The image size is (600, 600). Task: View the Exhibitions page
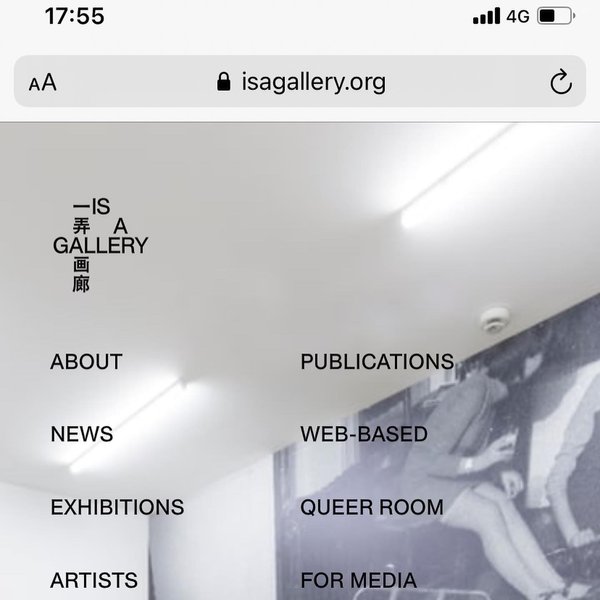[117, 507]
